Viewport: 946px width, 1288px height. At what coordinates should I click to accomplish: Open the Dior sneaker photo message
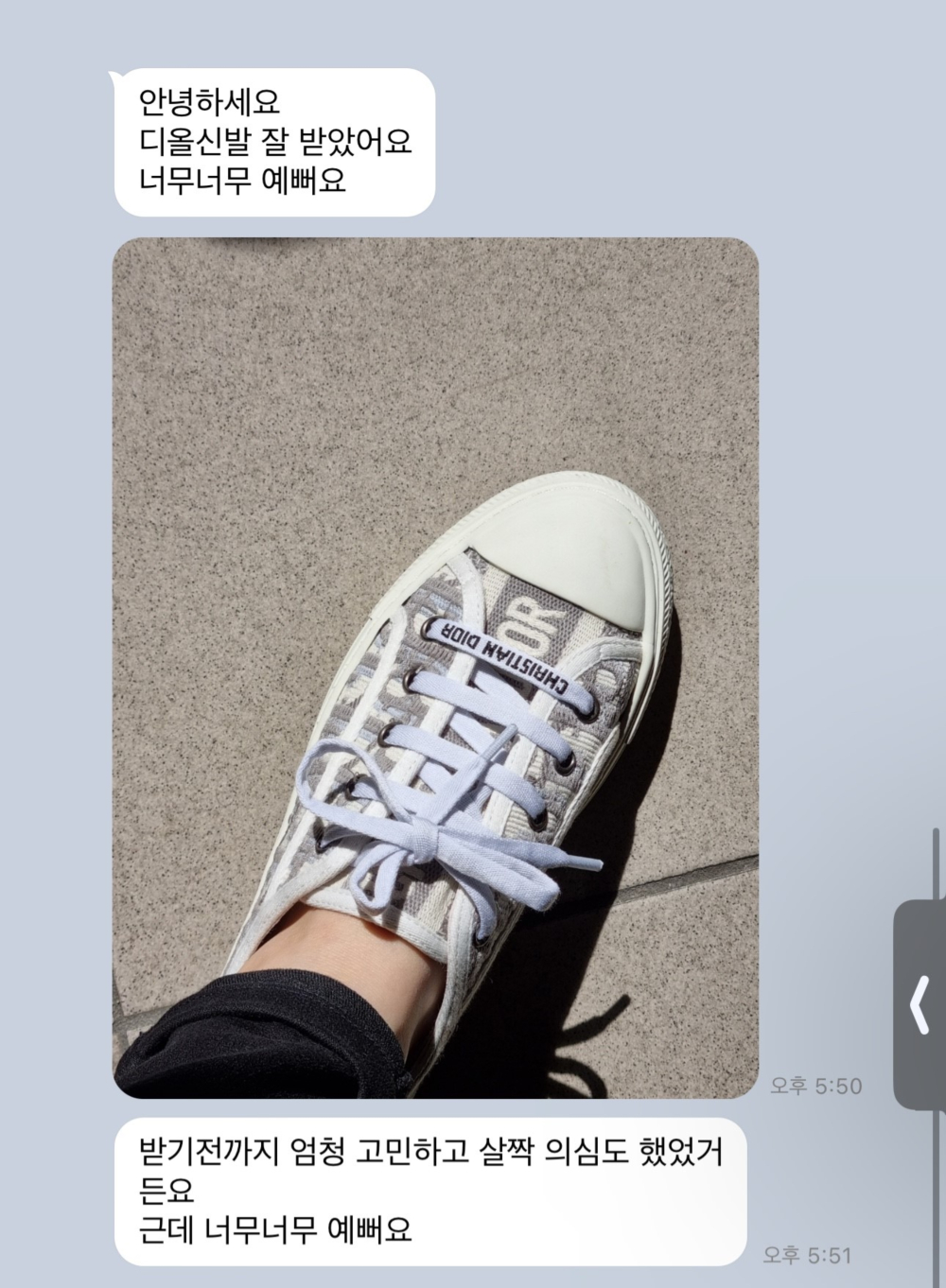pyautogui.click(x=435, y=667)
